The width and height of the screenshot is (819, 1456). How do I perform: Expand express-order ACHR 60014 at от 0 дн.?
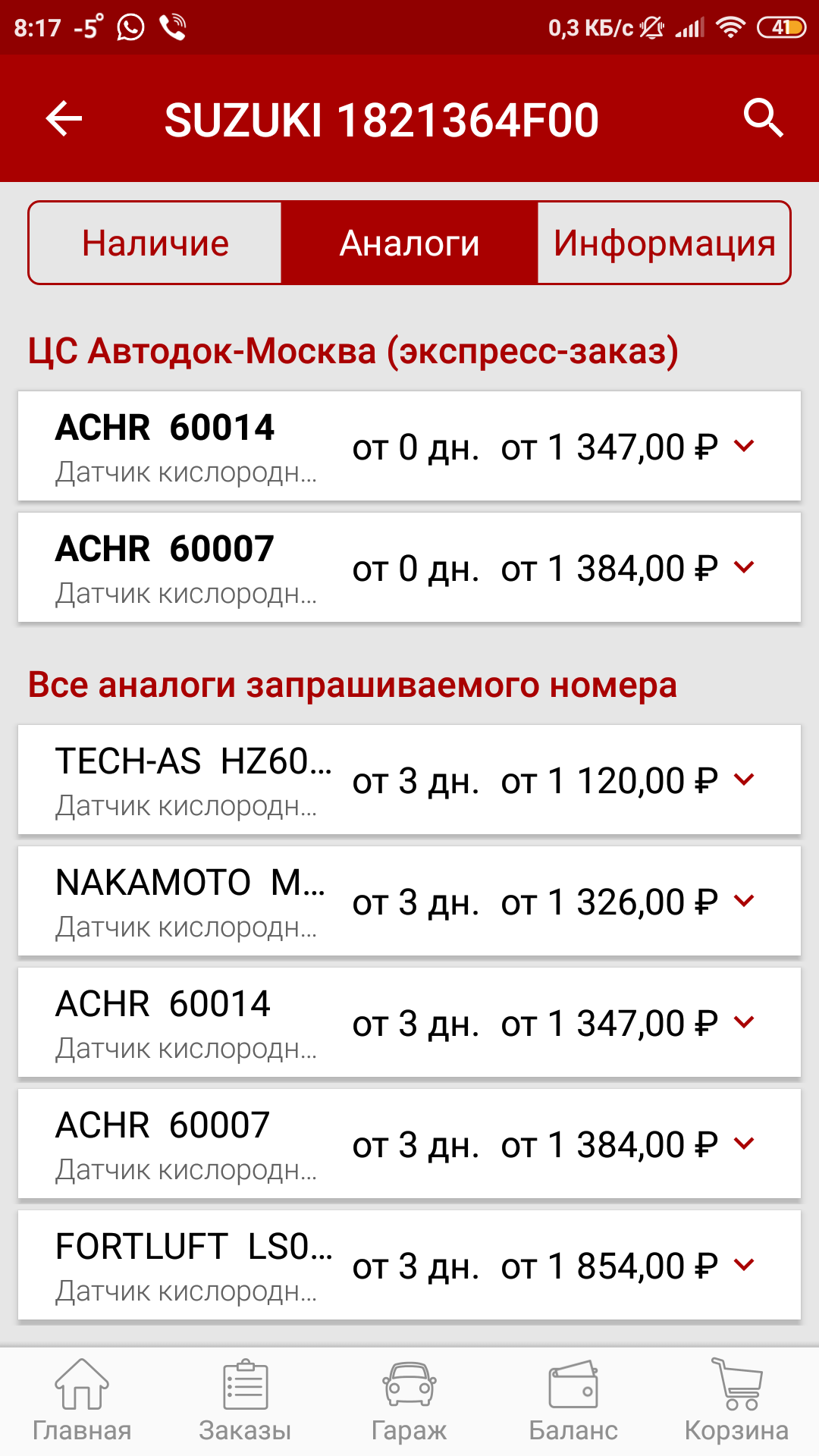click(409, 446)
